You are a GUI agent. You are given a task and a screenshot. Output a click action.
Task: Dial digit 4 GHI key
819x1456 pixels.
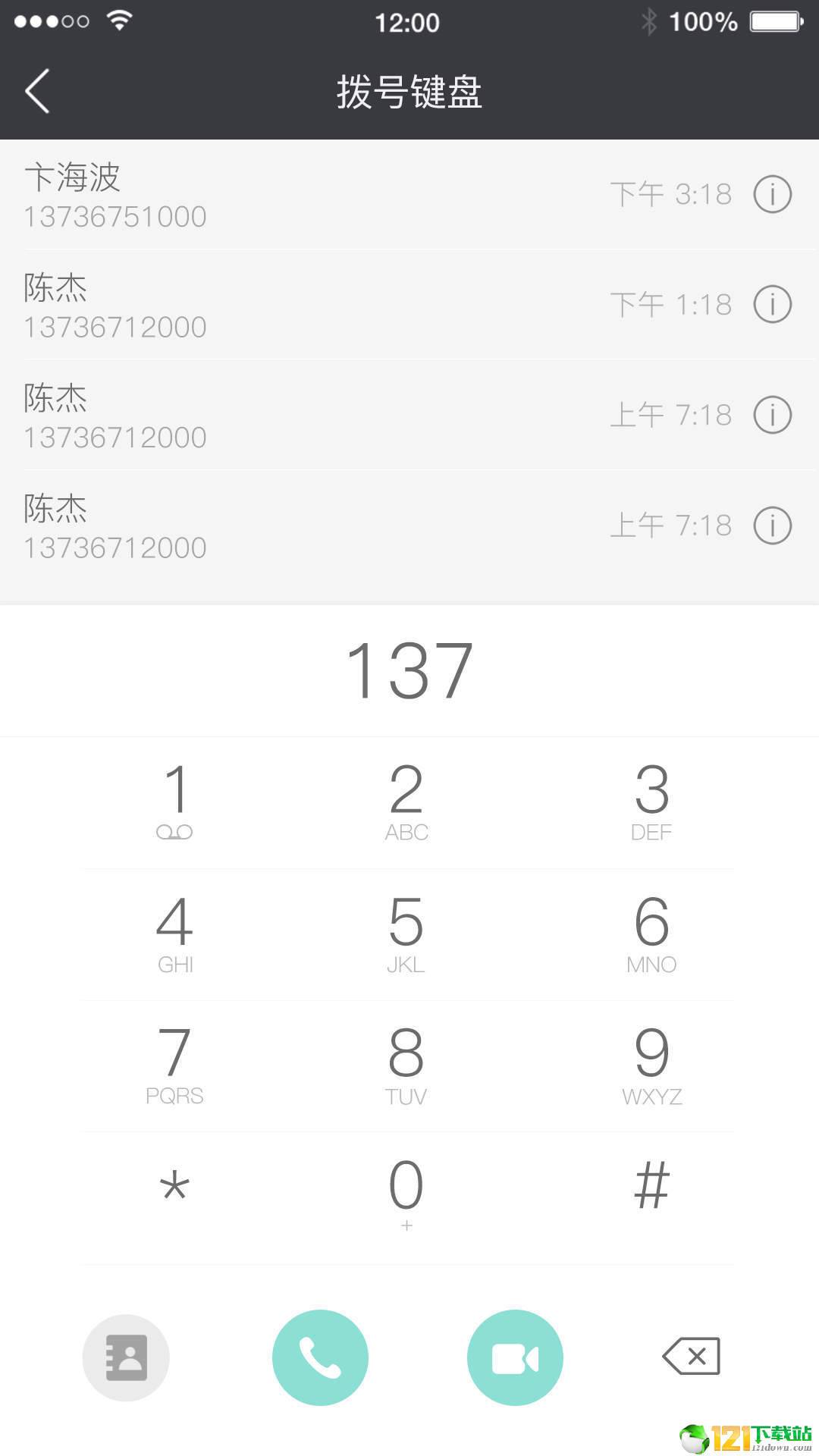point(175,934)
